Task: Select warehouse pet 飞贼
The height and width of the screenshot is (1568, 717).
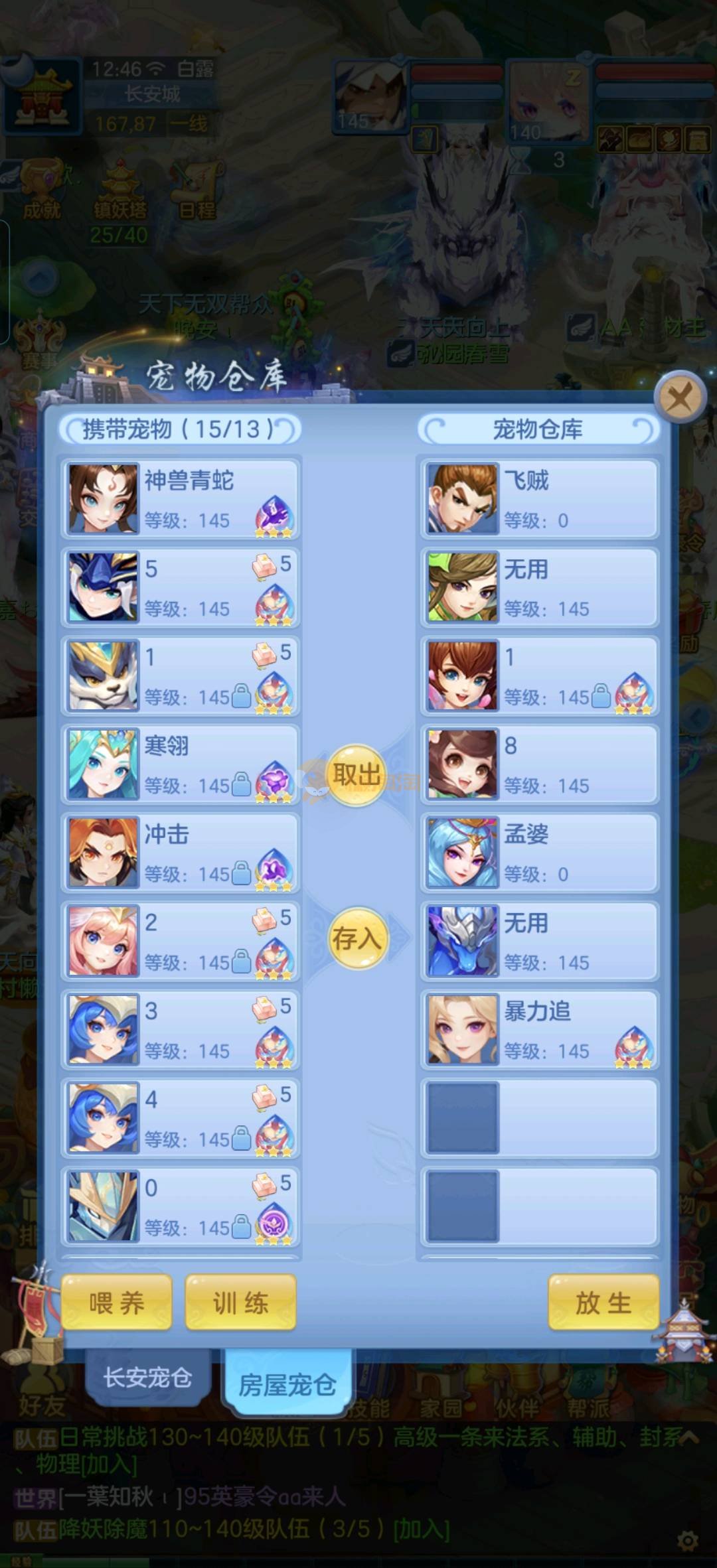Action: click(x=539, y=498)
